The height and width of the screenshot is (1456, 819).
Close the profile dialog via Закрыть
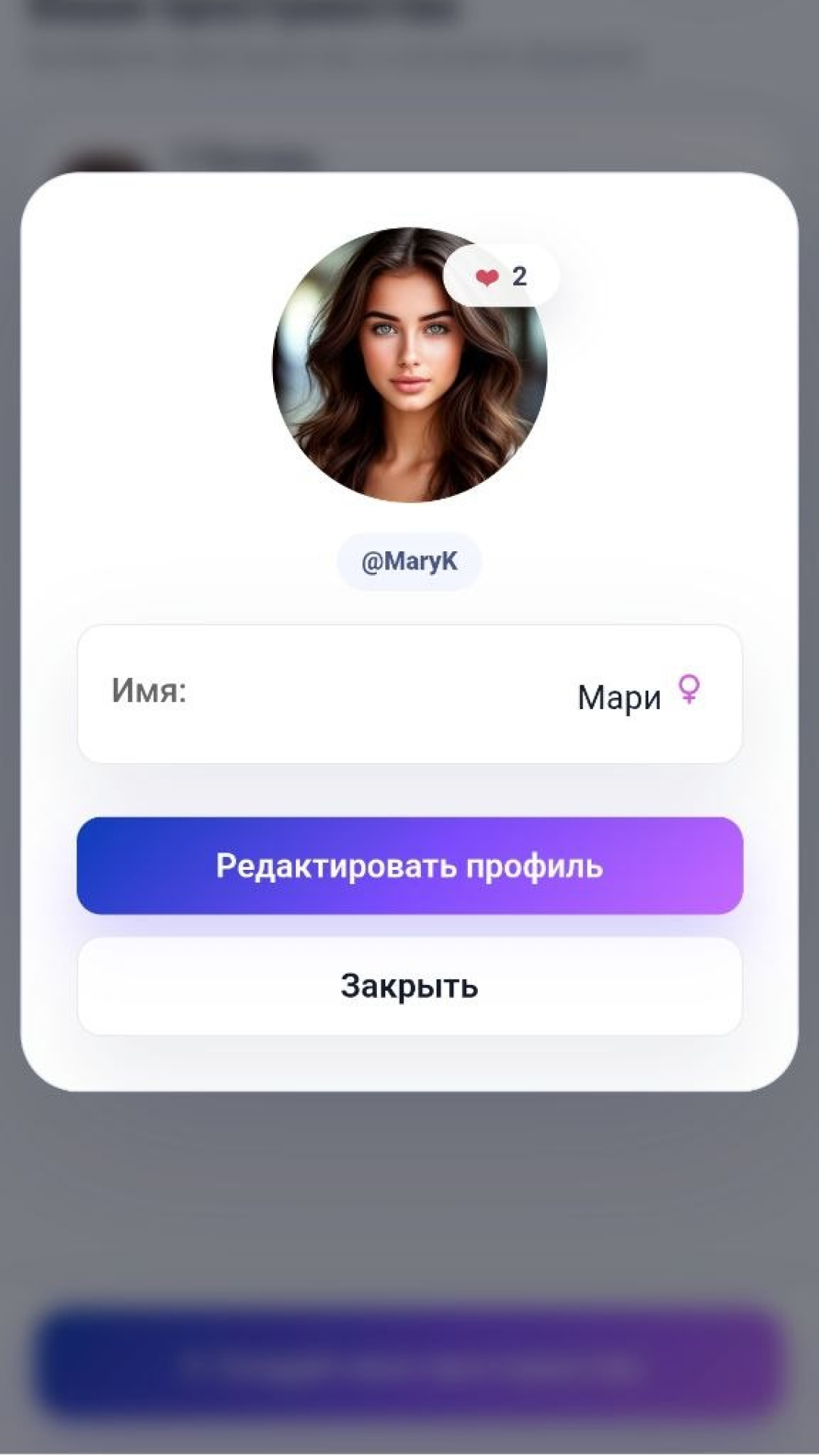[409, 985]
